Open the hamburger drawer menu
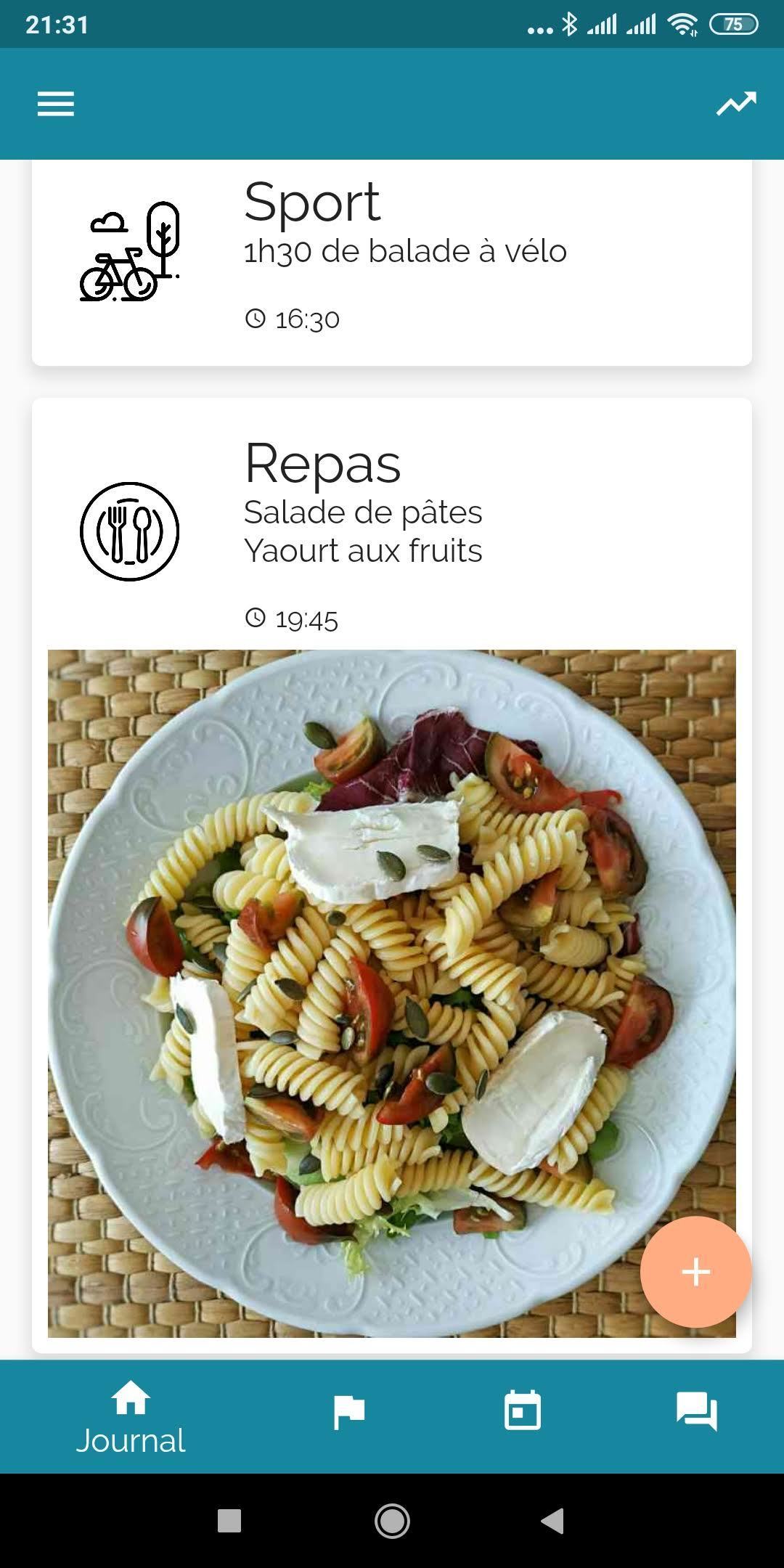Image resolution: width=784 pixels, height=1568 pixels. coord(56,104)
